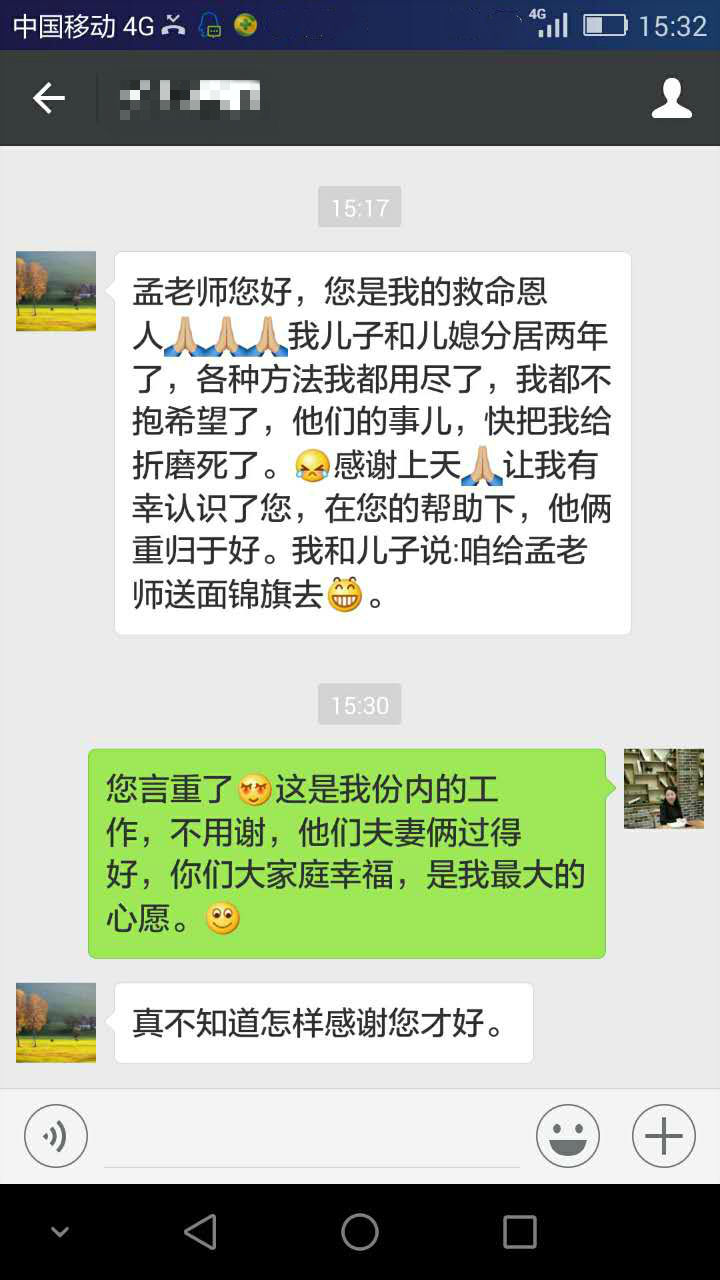Tap the message text field
This screenshot has height=1280, width=720.
pos(312,1140)
